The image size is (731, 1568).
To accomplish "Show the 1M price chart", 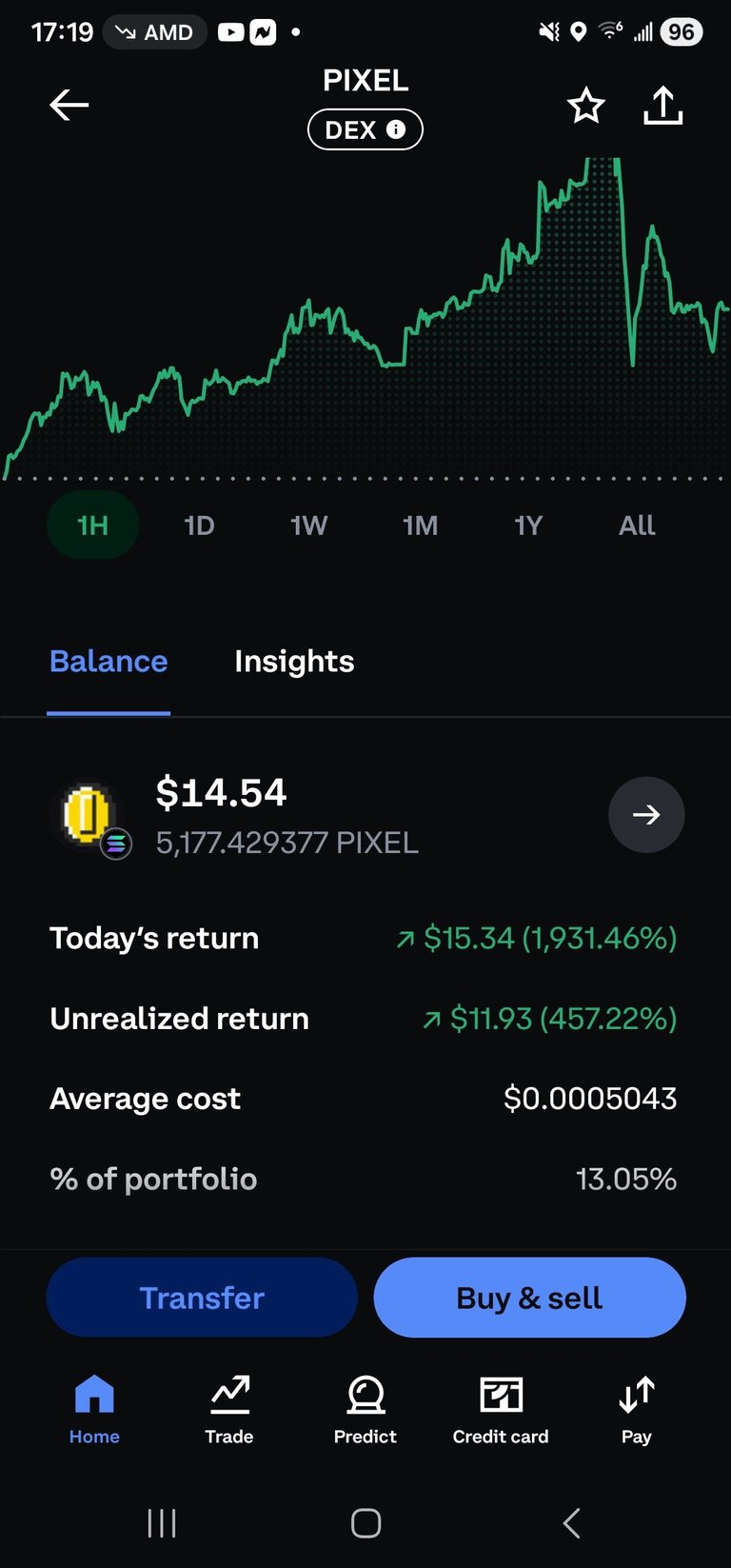I will (x=420, y=526).
